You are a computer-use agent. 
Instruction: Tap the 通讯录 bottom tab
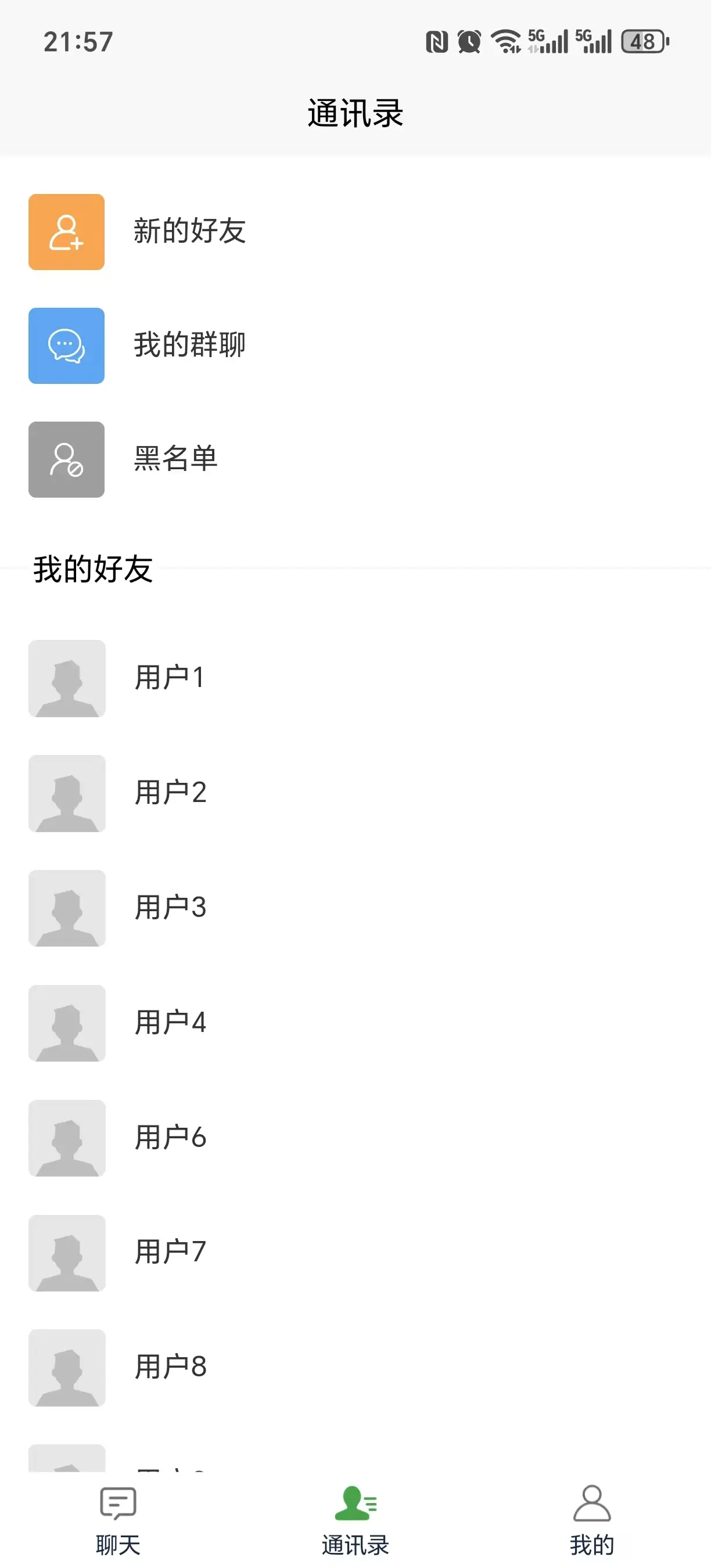coord(355,1519)
